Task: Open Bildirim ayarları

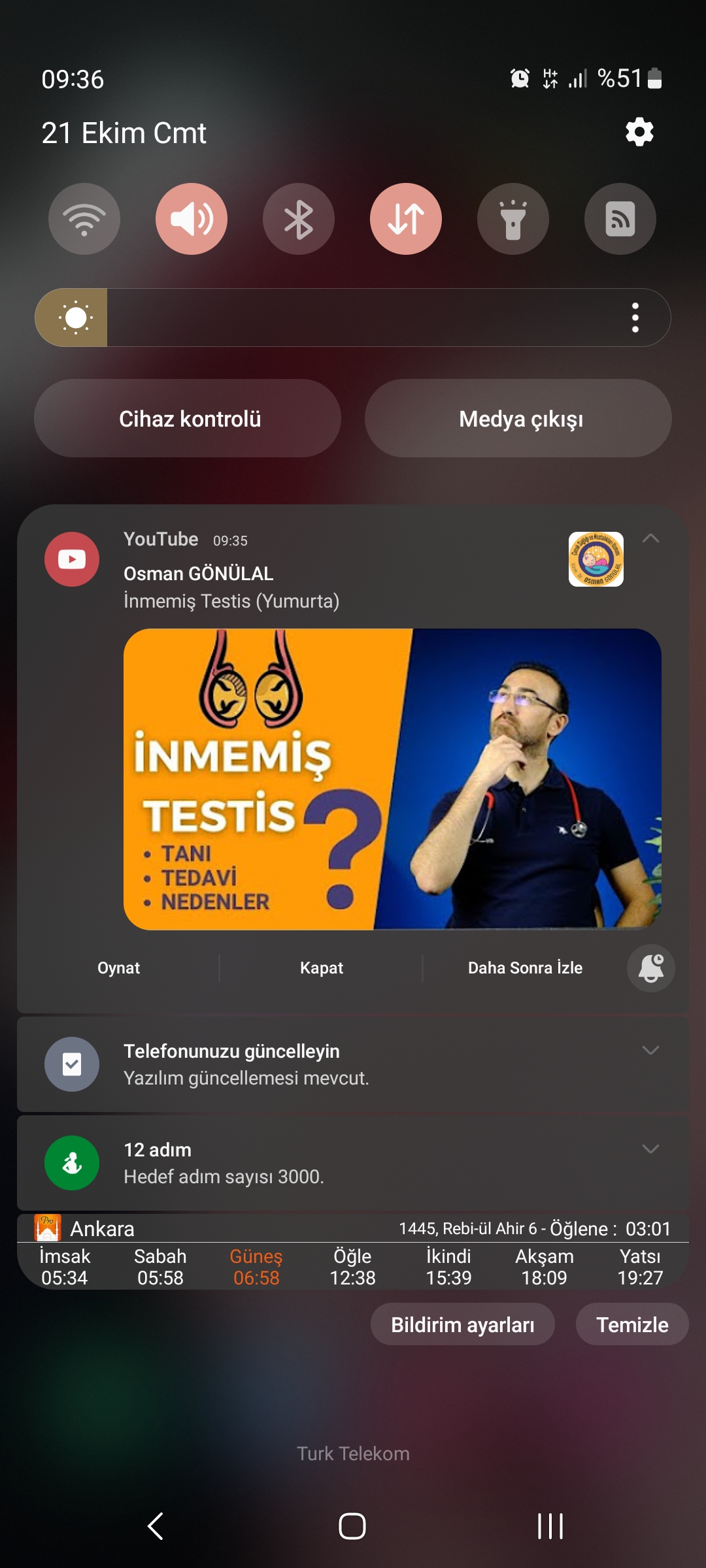Action: pyautogui.click(x=463, y=1324)
